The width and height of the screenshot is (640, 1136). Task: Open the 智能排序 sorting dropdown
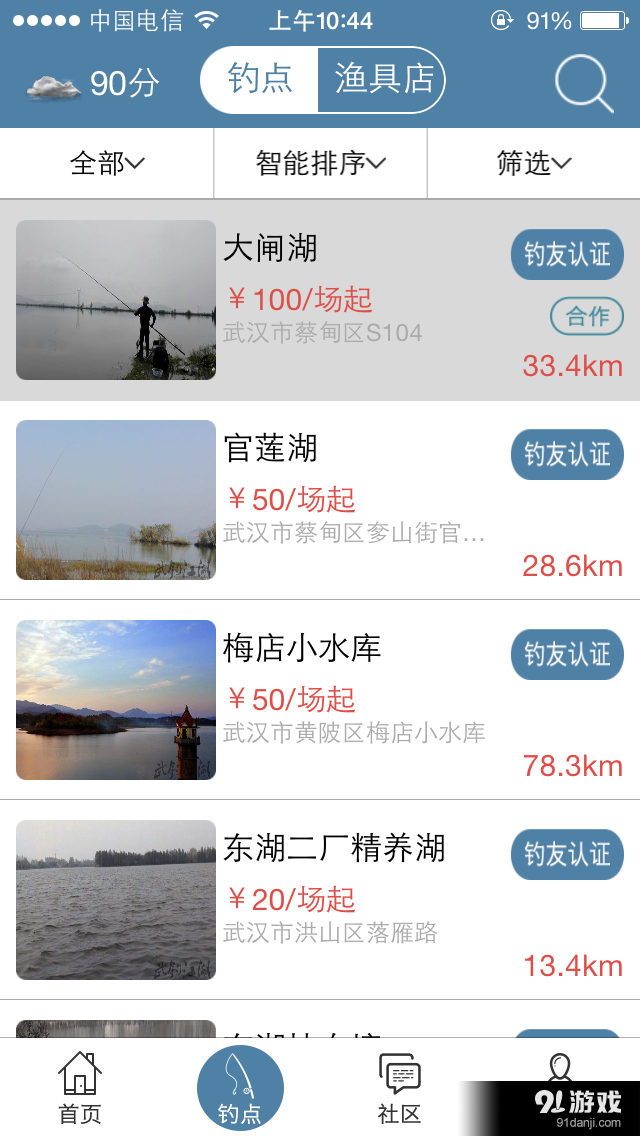coord(320,163)
